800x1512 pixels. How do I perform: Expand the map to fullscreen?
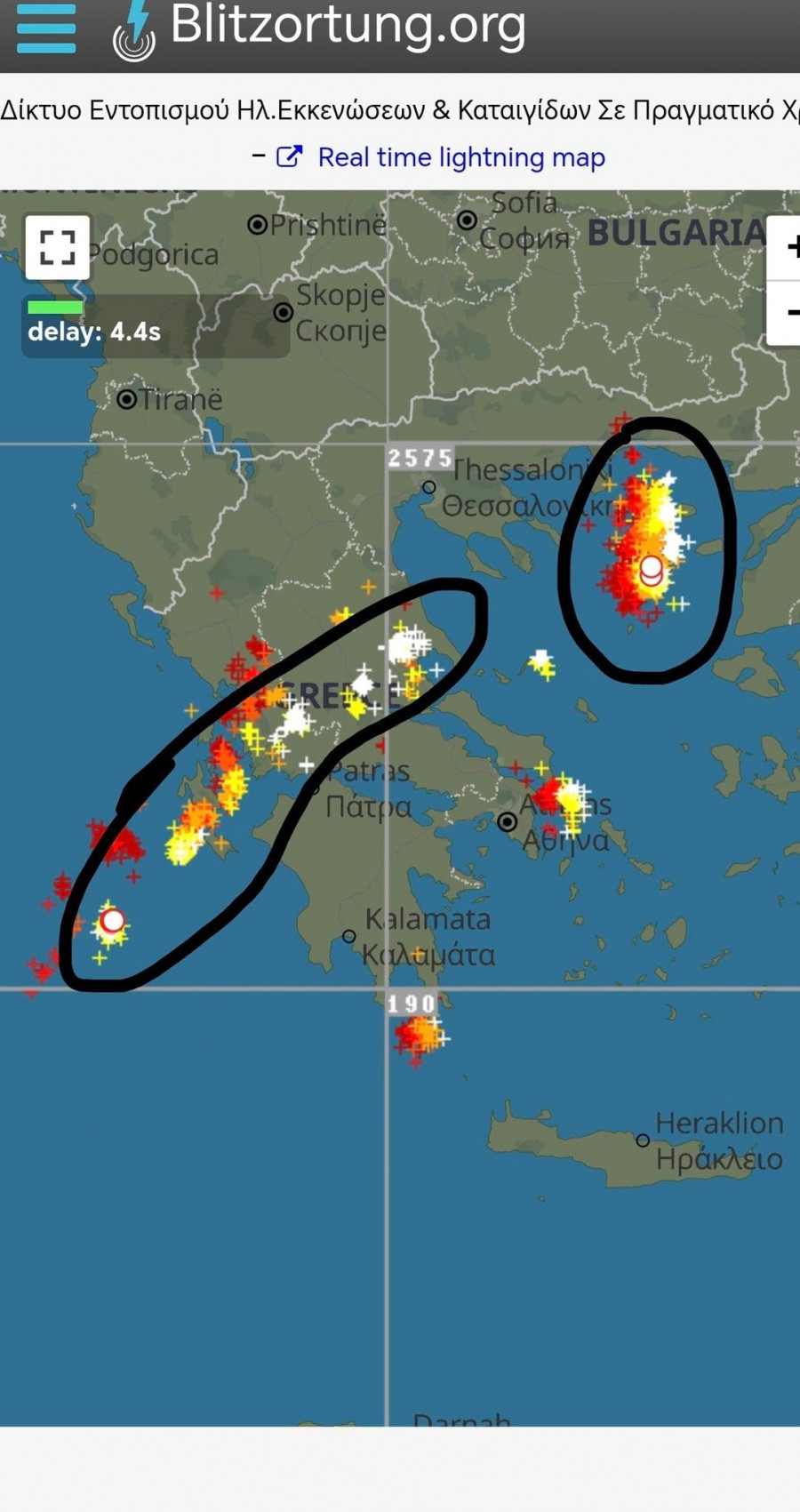coord(57,247)
